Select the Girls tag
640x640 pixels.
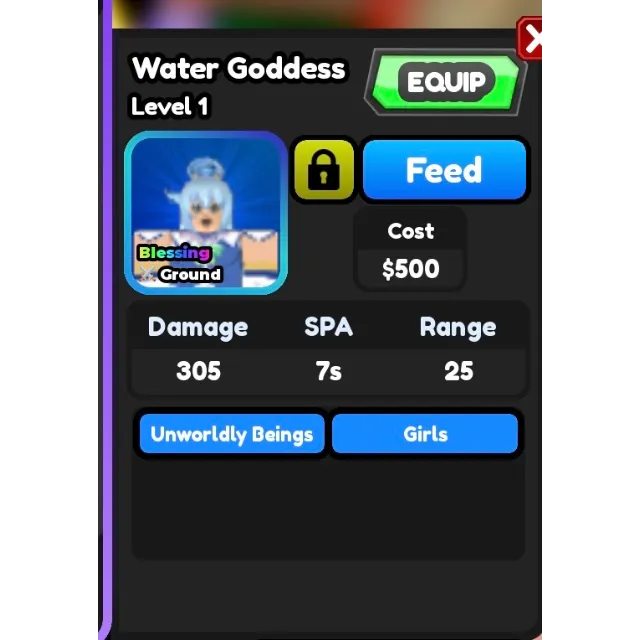[x=425, y=434]
